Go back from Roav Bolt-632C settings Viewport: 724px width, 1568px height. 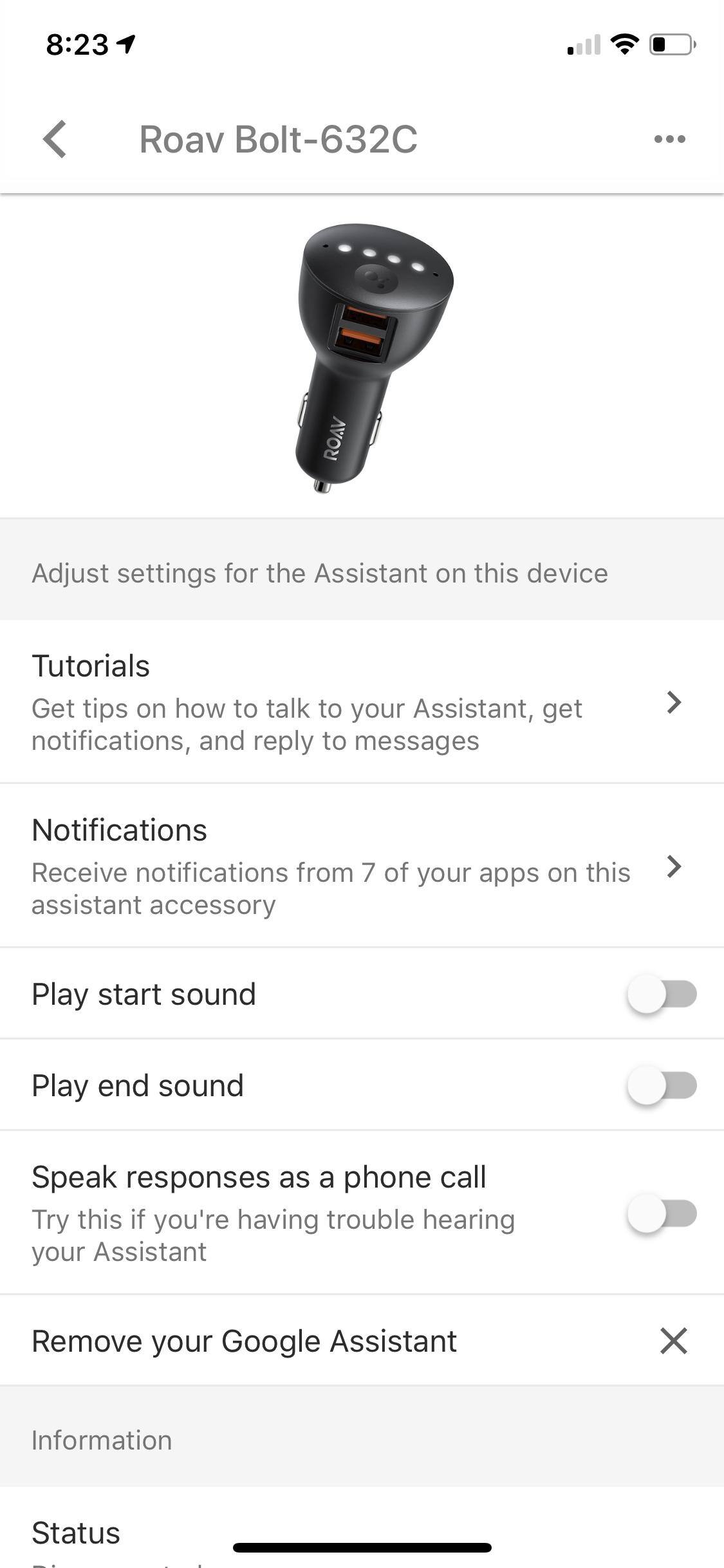(55, 139)
